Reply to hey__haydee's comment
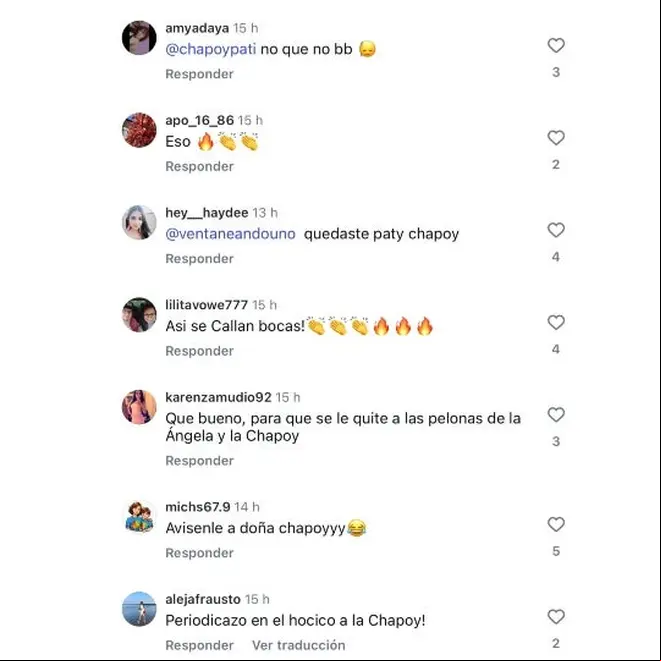661x661 pixels. 199,258
